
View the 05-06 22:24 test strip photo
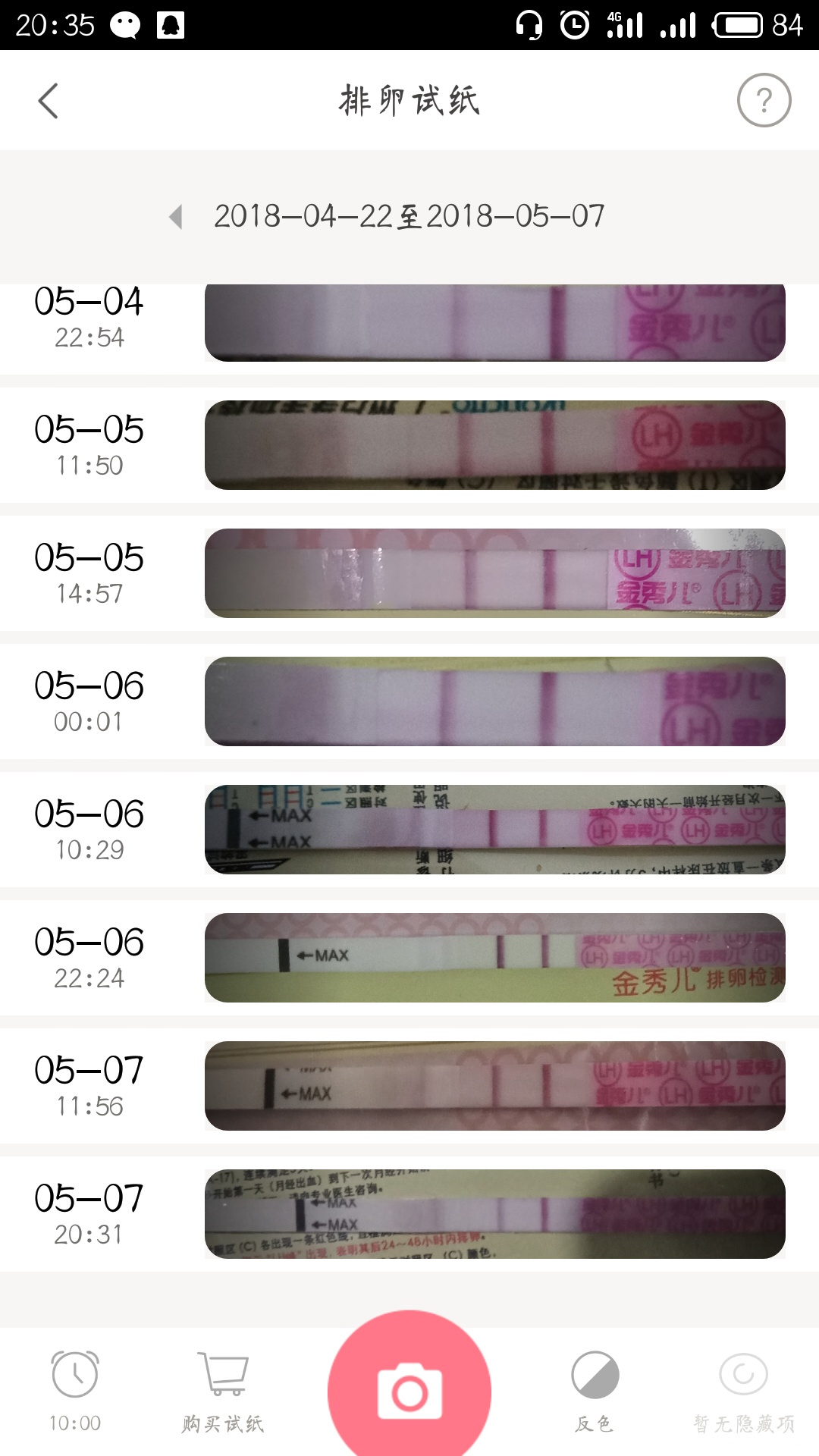(x=494, y=958)
